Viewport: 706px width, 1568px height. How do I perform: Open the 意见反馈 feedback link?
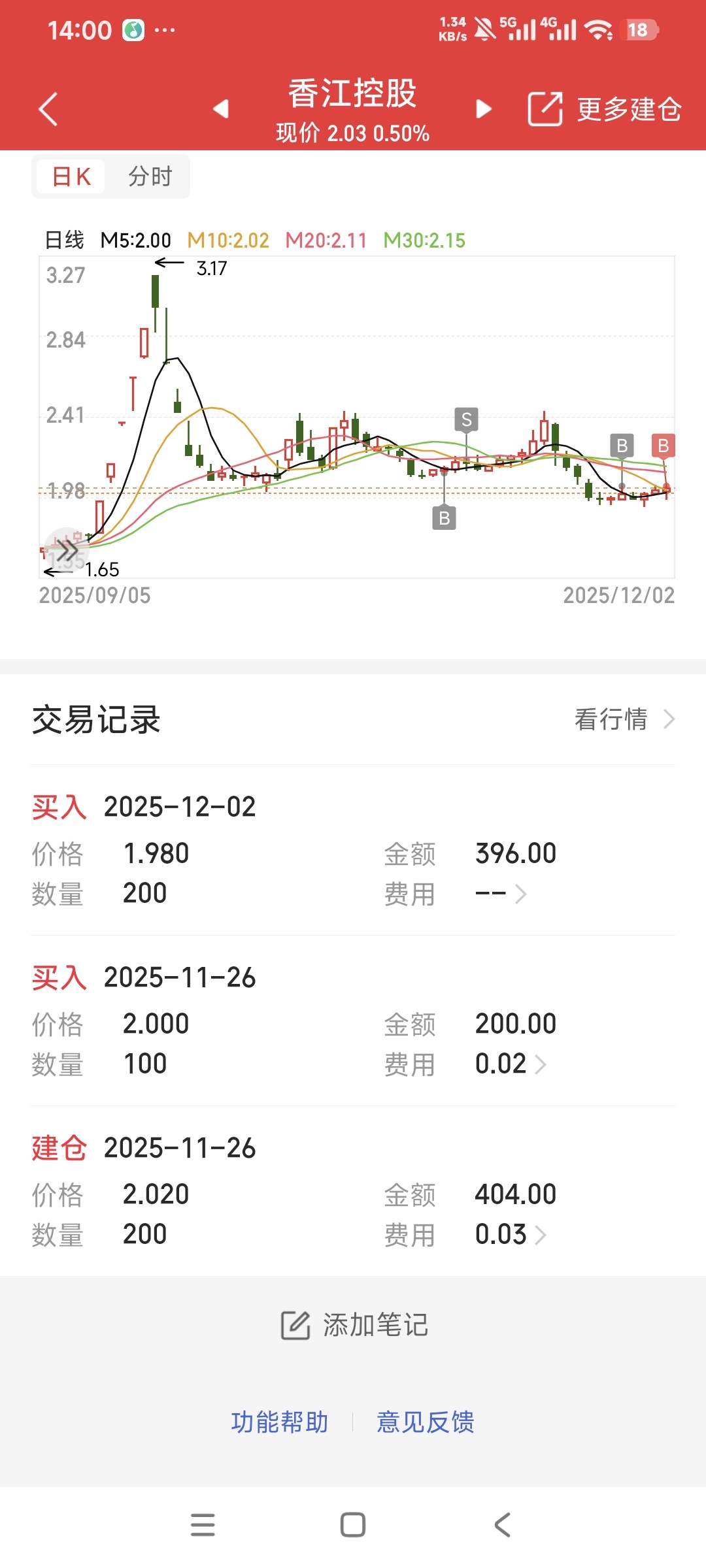pos(426,1422)
